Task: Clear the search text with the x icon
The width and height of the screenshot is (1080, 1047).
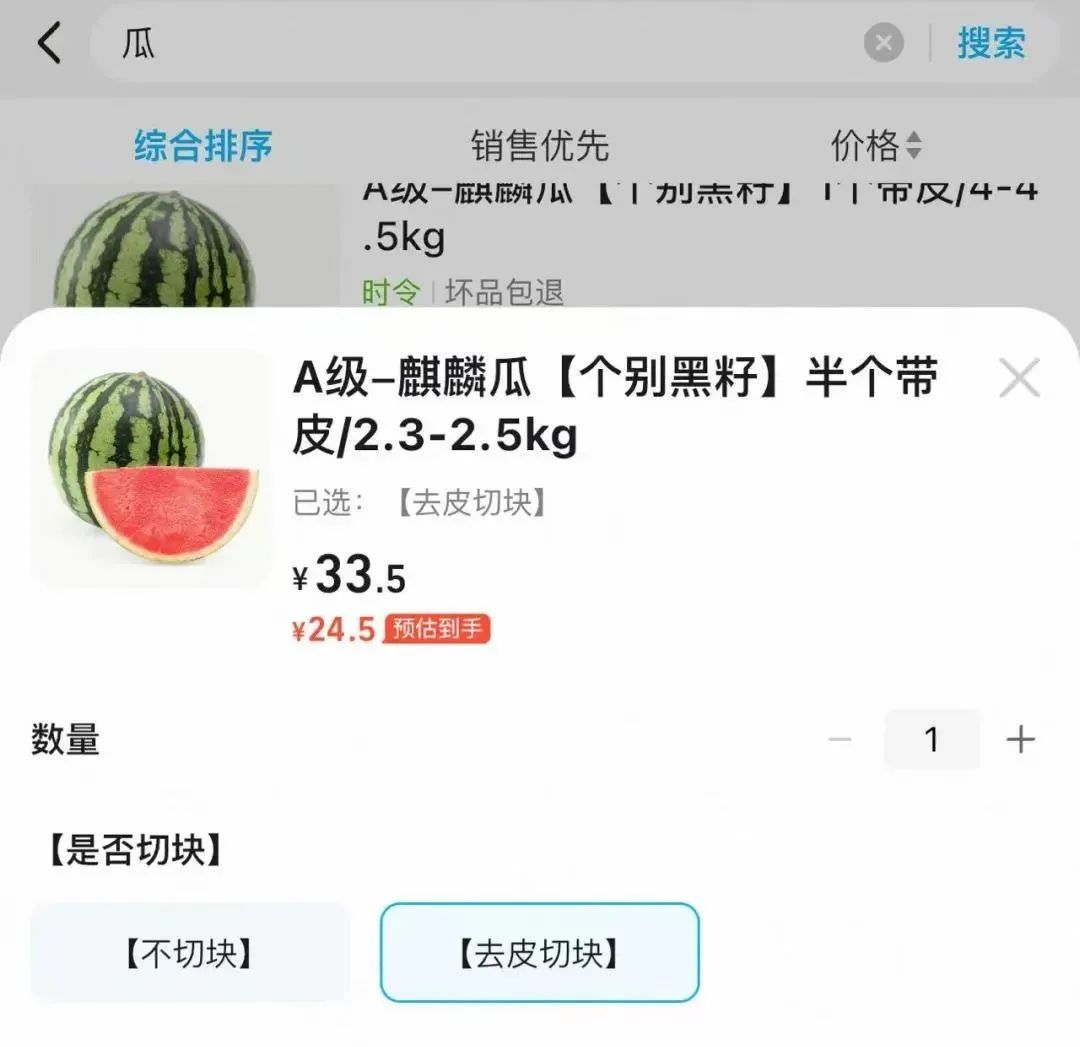Action: (x=883, y=44)
